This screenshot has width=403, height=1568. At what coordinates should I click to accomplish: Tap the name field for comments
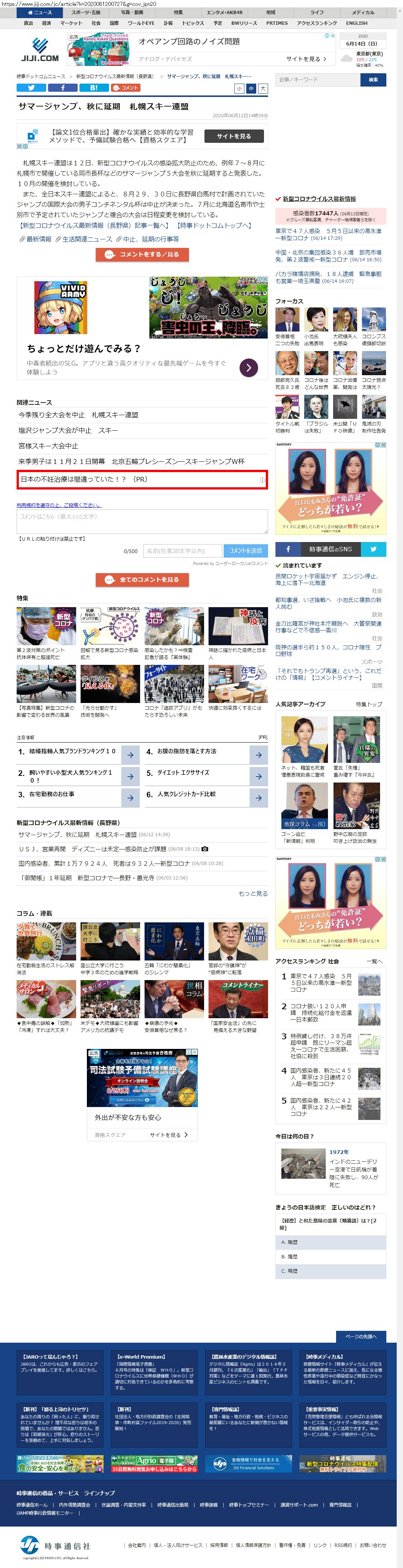coord(182,551)
